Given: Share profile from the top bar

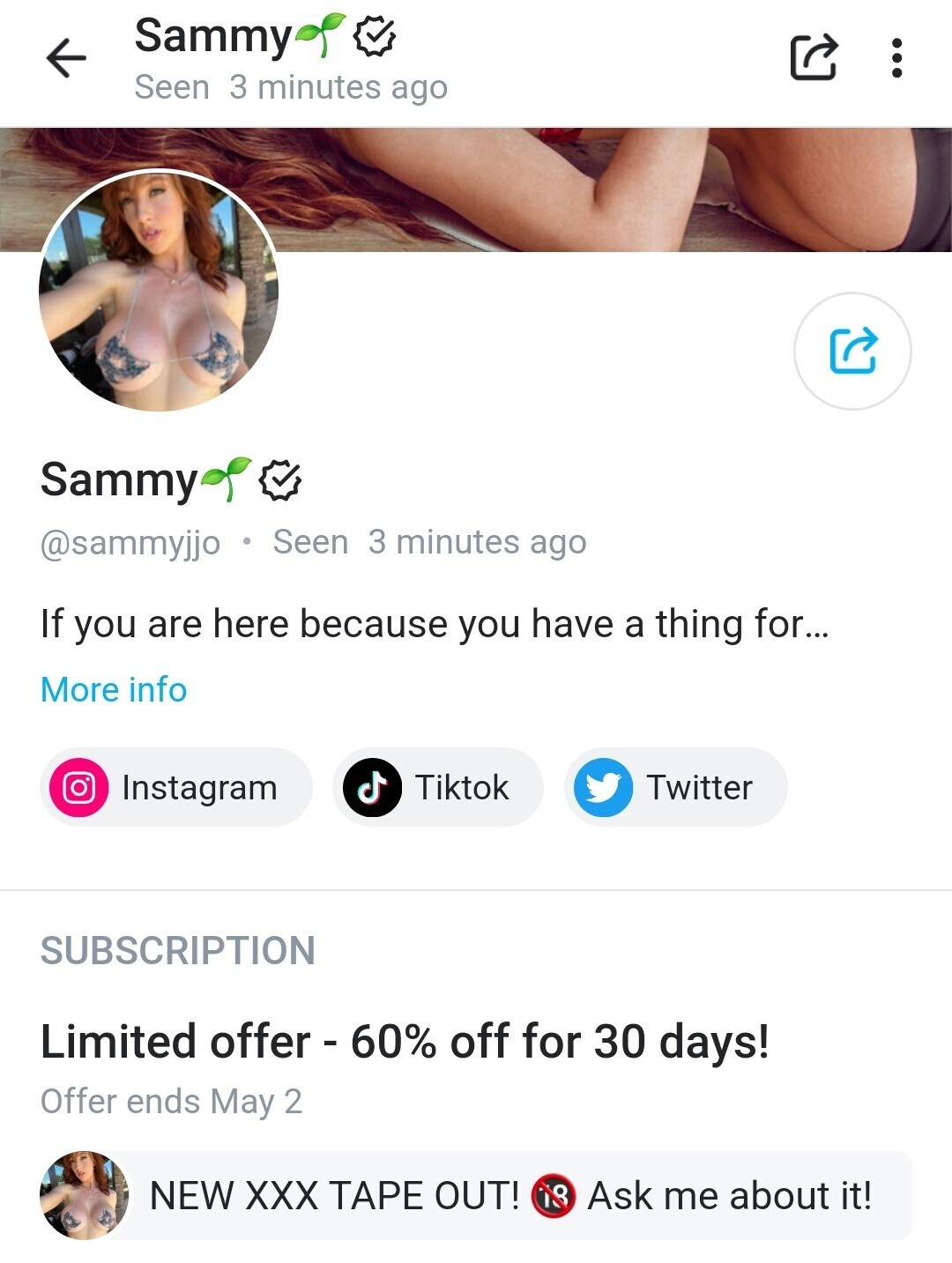Looking at the screenshot, I should pos(813,58).
